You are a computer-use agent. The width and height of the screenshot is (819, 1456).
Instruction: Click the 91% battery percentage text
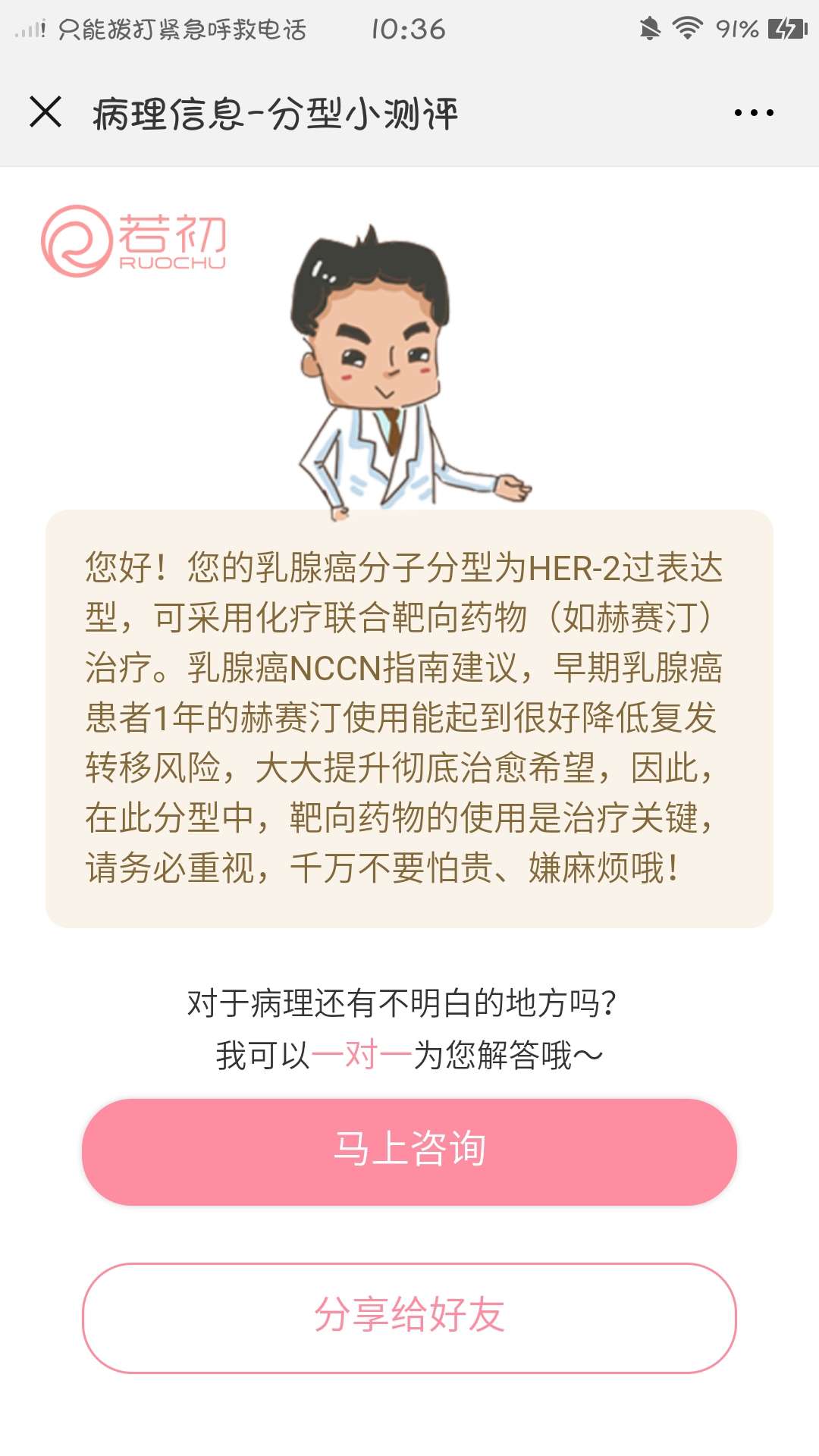(x=739, y=29)
